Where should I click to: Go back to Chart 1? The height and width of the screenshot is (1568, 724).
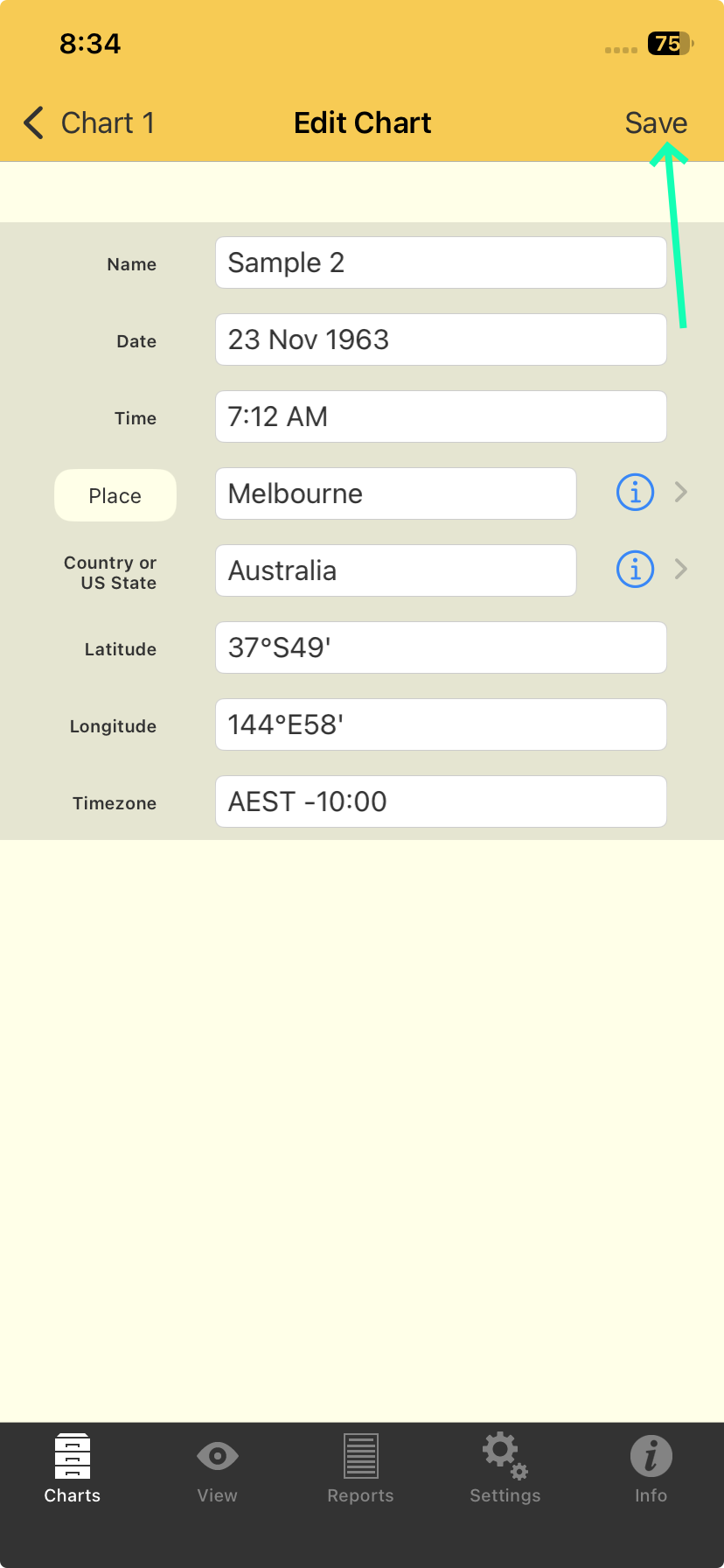[89, 123]
